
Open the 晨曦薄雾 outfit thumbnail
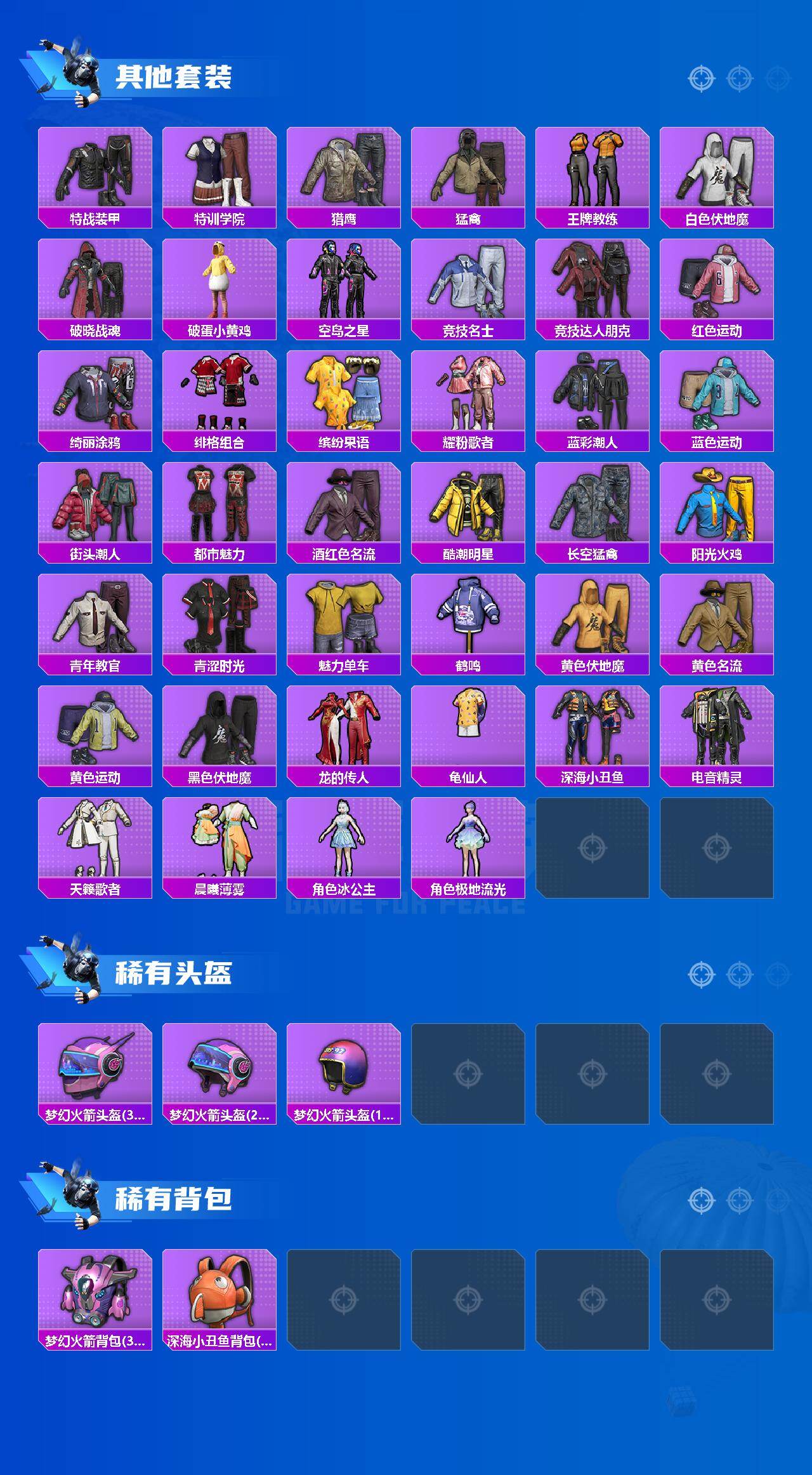click(219, 838)
